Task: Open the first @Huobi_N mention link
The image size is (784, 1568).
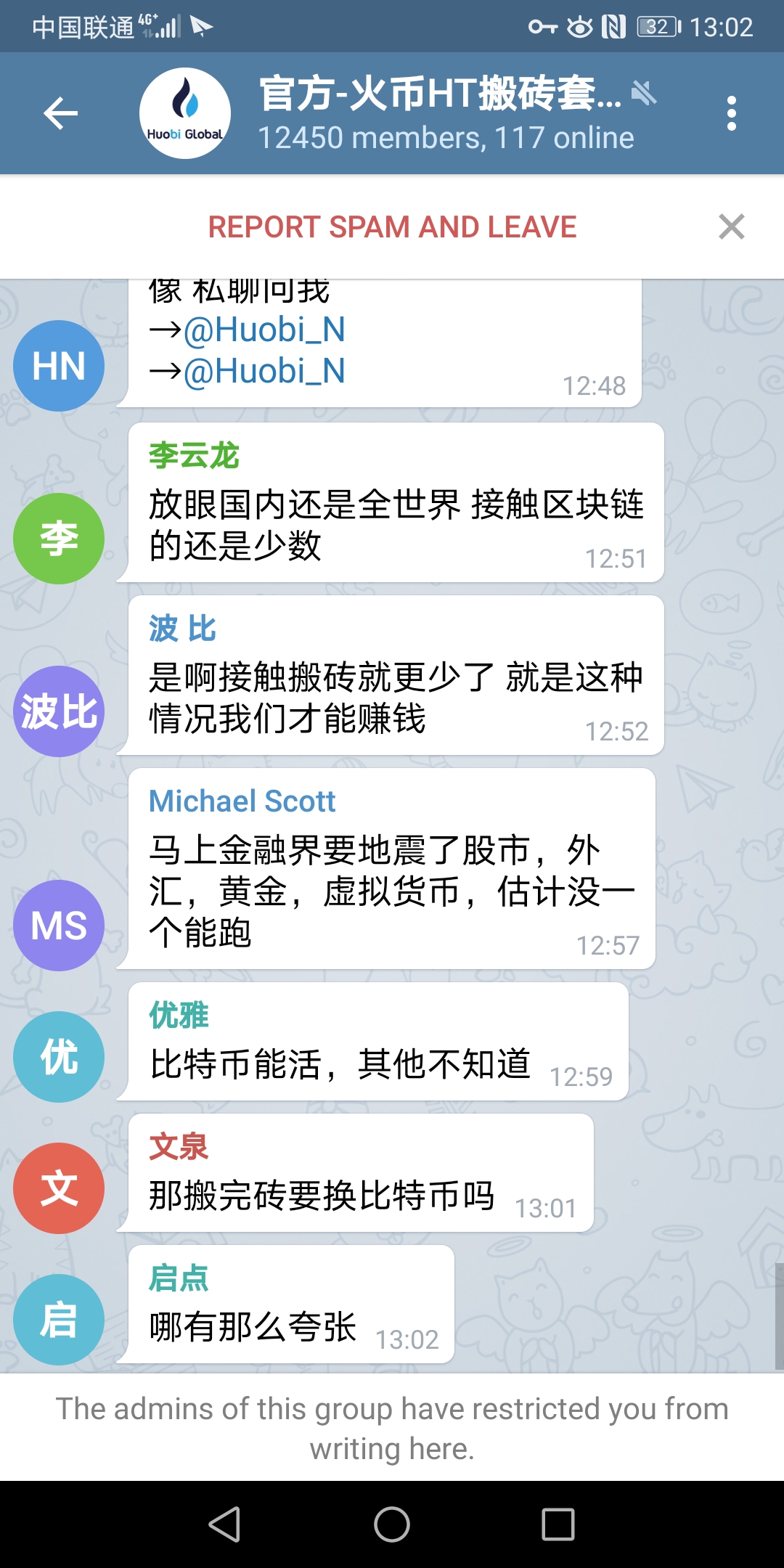Action: (x=264, y=330)
